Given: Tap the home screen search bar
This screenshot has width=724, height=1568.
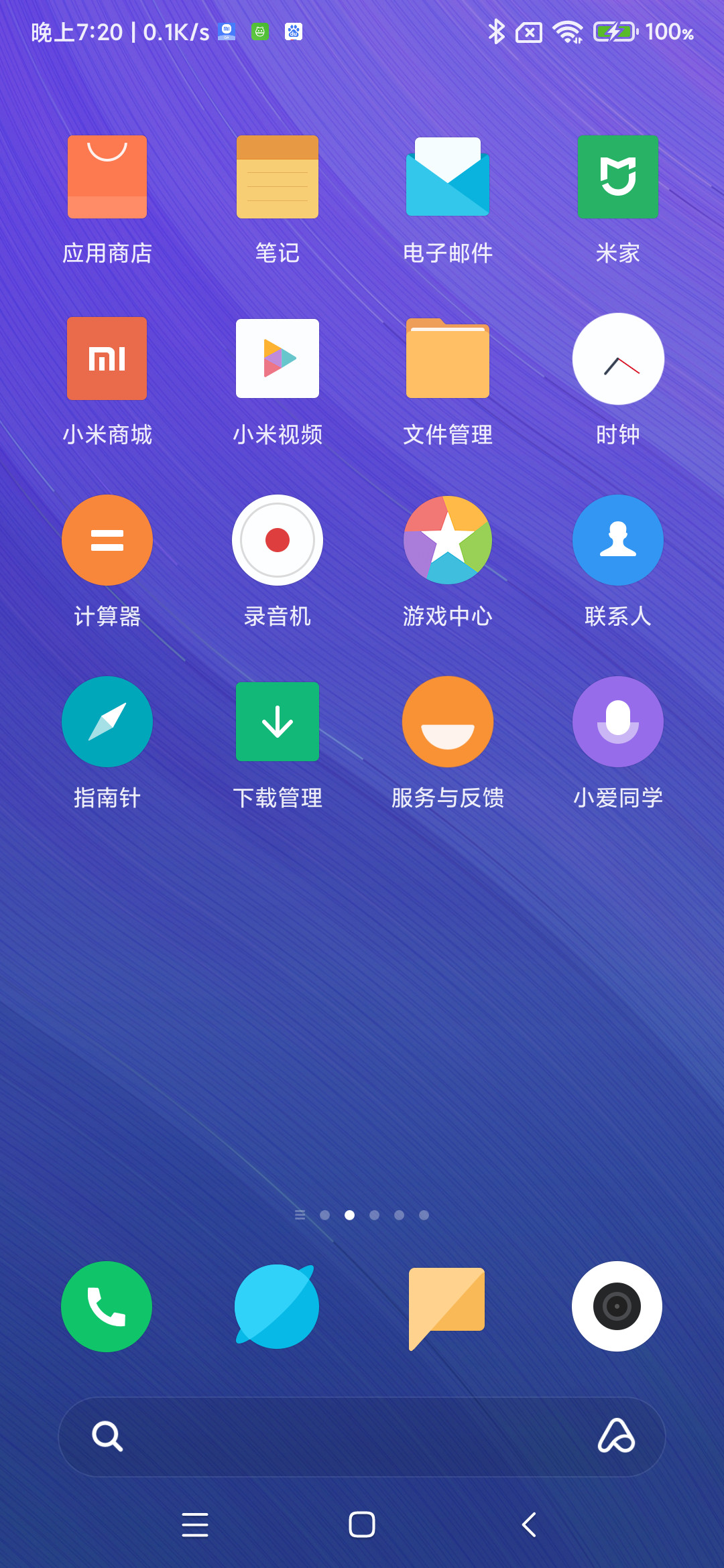Looking at the screenshot, I should 362,1437.
